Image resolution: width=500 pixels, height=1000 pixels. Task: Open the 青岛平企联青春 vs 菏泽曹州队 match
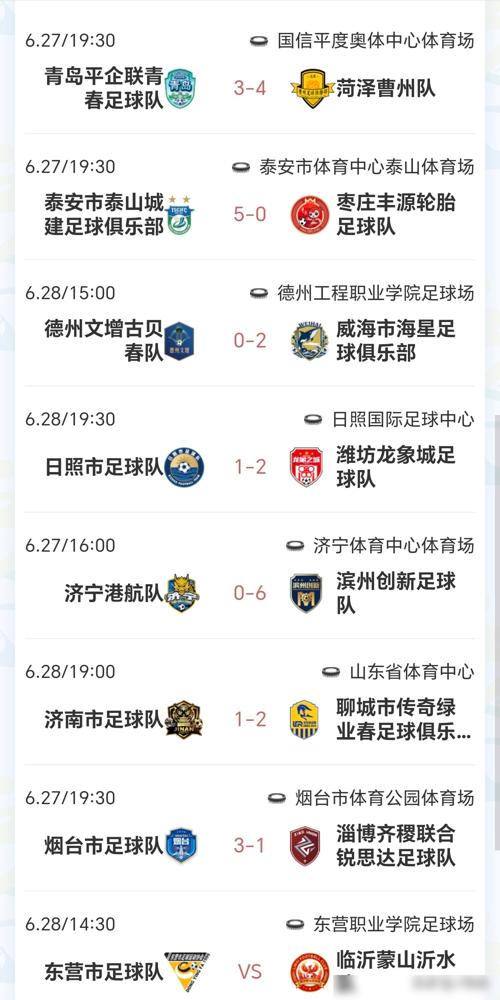coord(250,71)
